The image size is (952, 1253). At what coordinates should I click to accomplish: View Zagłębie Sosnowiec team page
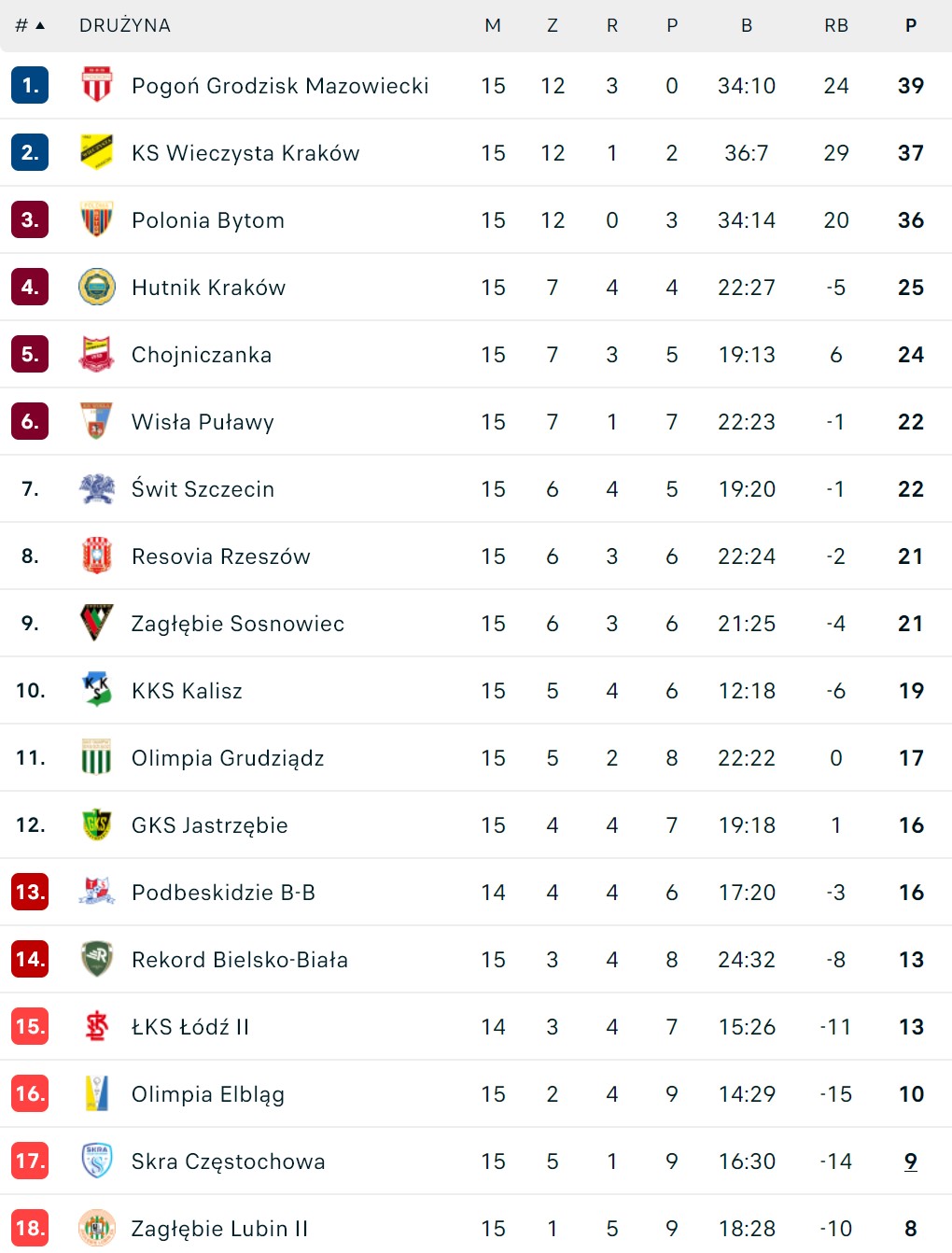238,624
